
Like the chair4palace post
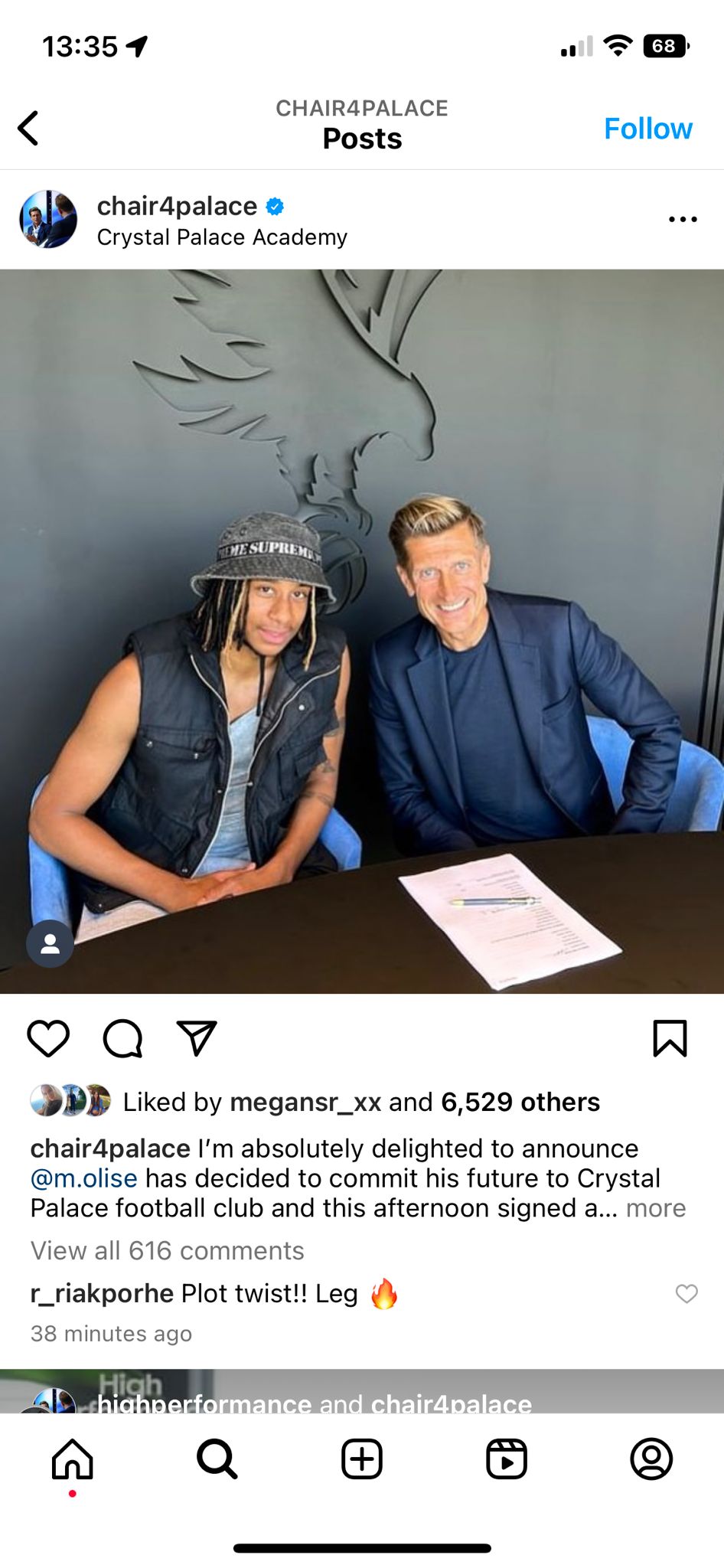[x=48, y=1039]
